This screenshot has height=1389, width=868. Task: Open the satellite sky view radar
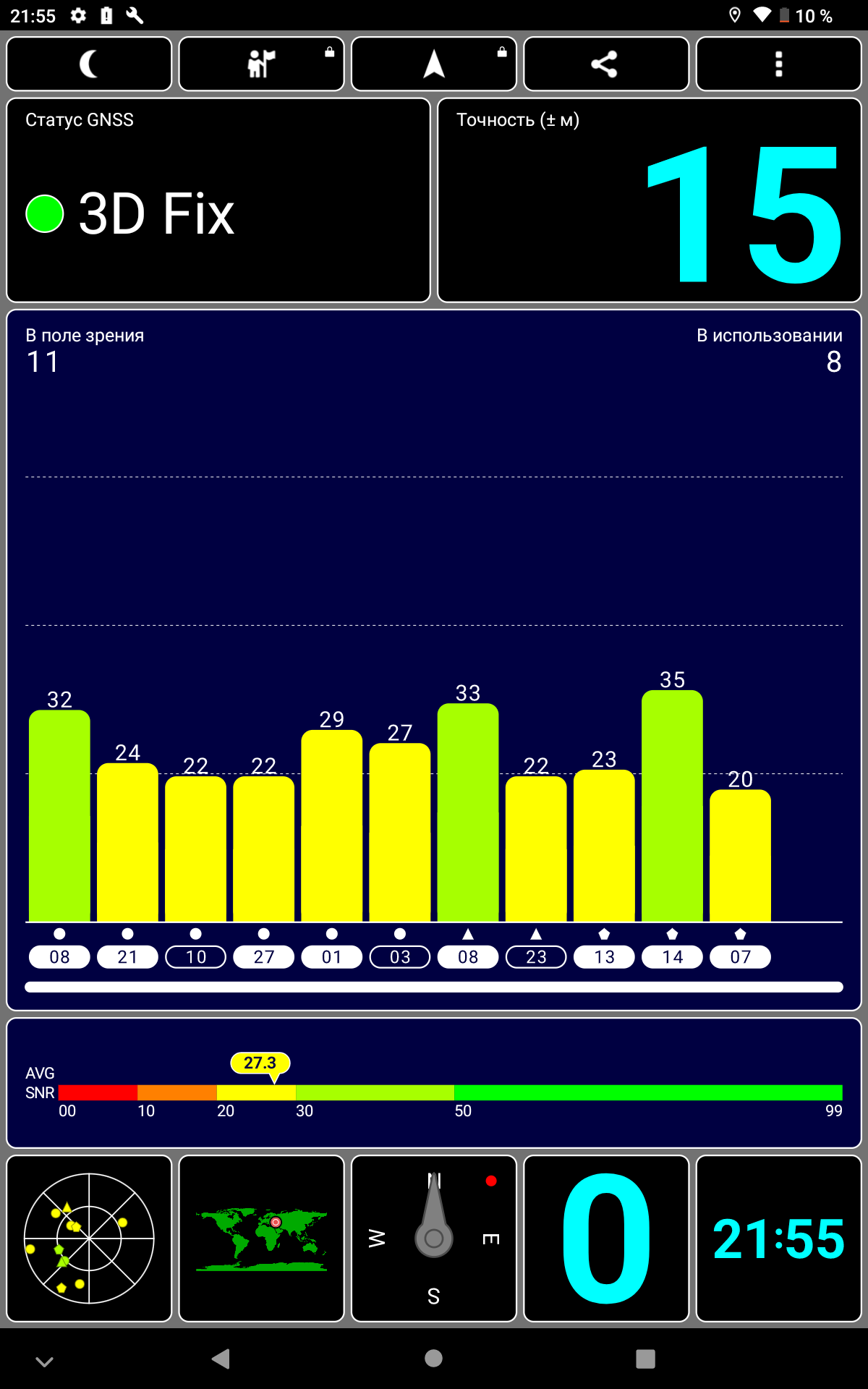pos(89,1238)
